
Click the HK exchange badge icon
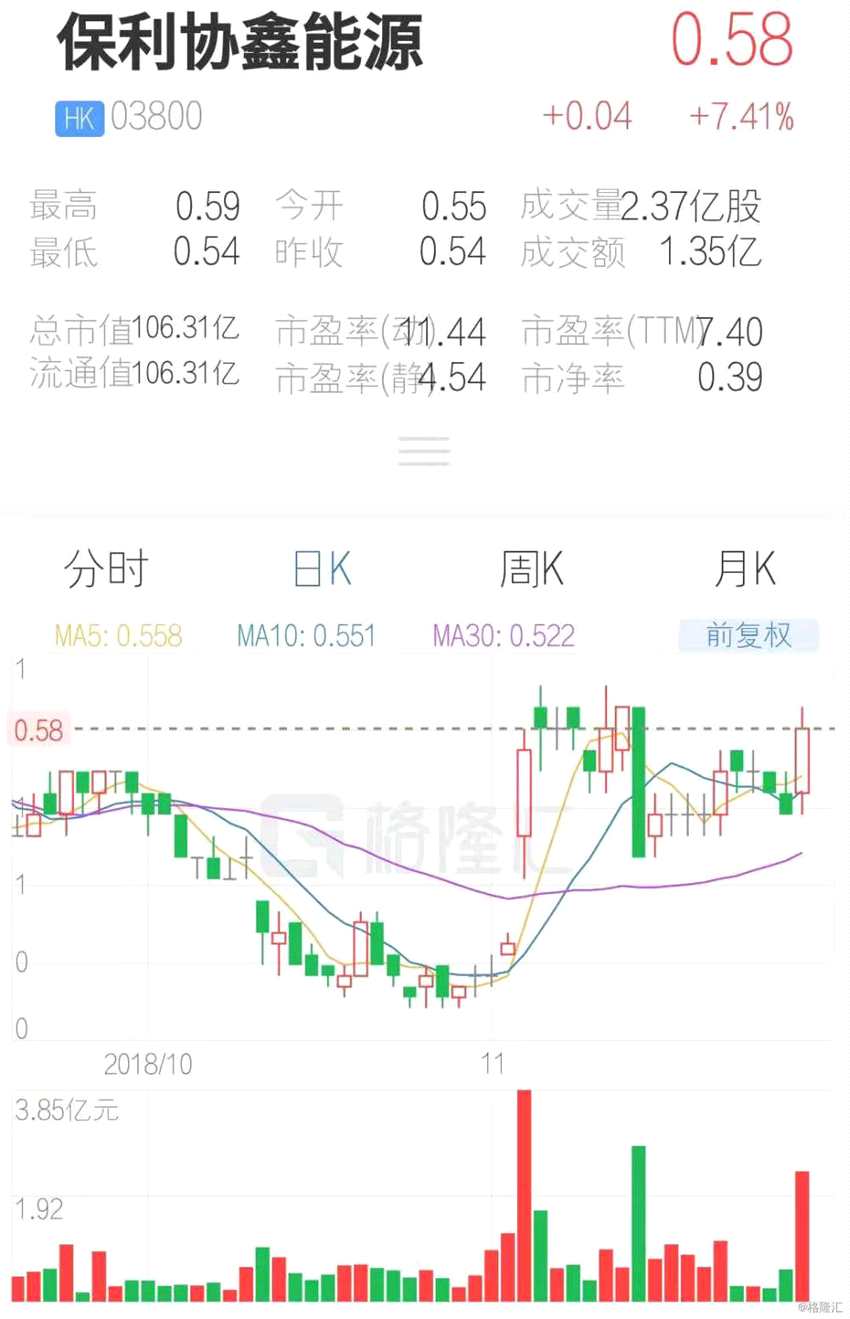78,117
